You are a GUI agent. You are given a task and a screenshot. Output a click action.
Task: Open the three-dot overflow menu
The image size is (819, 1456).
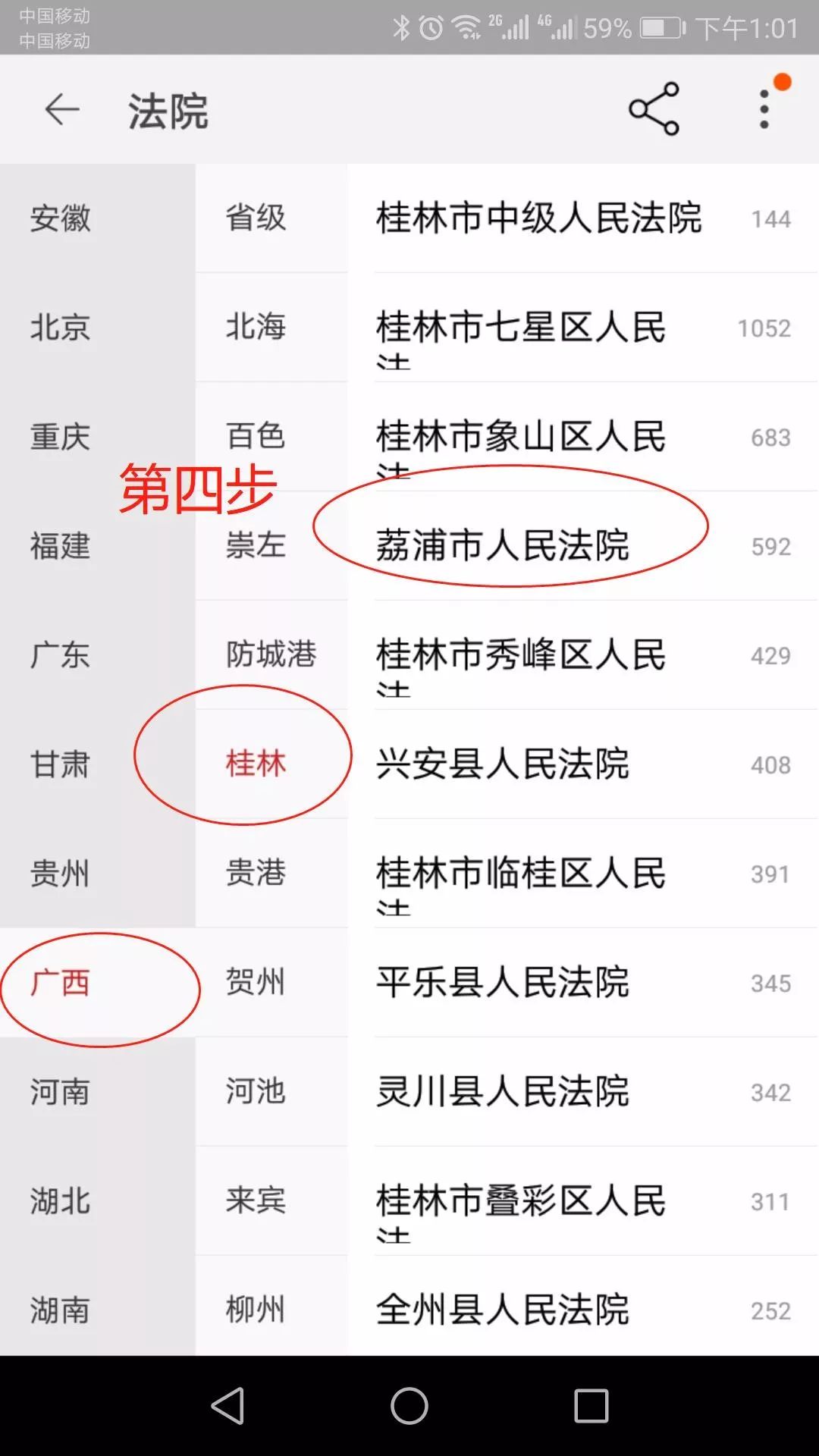pyautogui.click(x=764, y=109)
